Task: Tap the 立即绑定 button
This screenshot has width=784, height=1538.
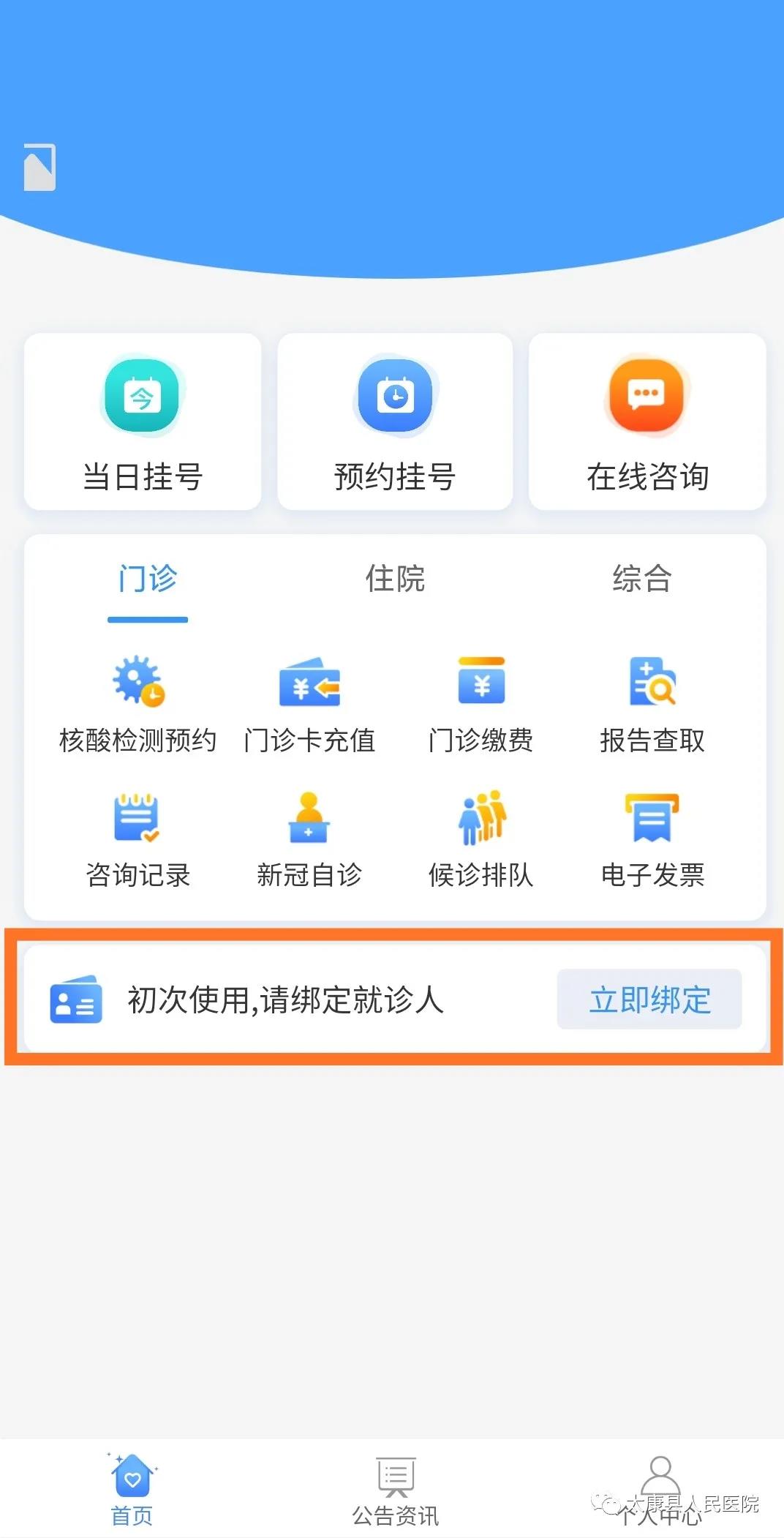Action: [649, 999]
